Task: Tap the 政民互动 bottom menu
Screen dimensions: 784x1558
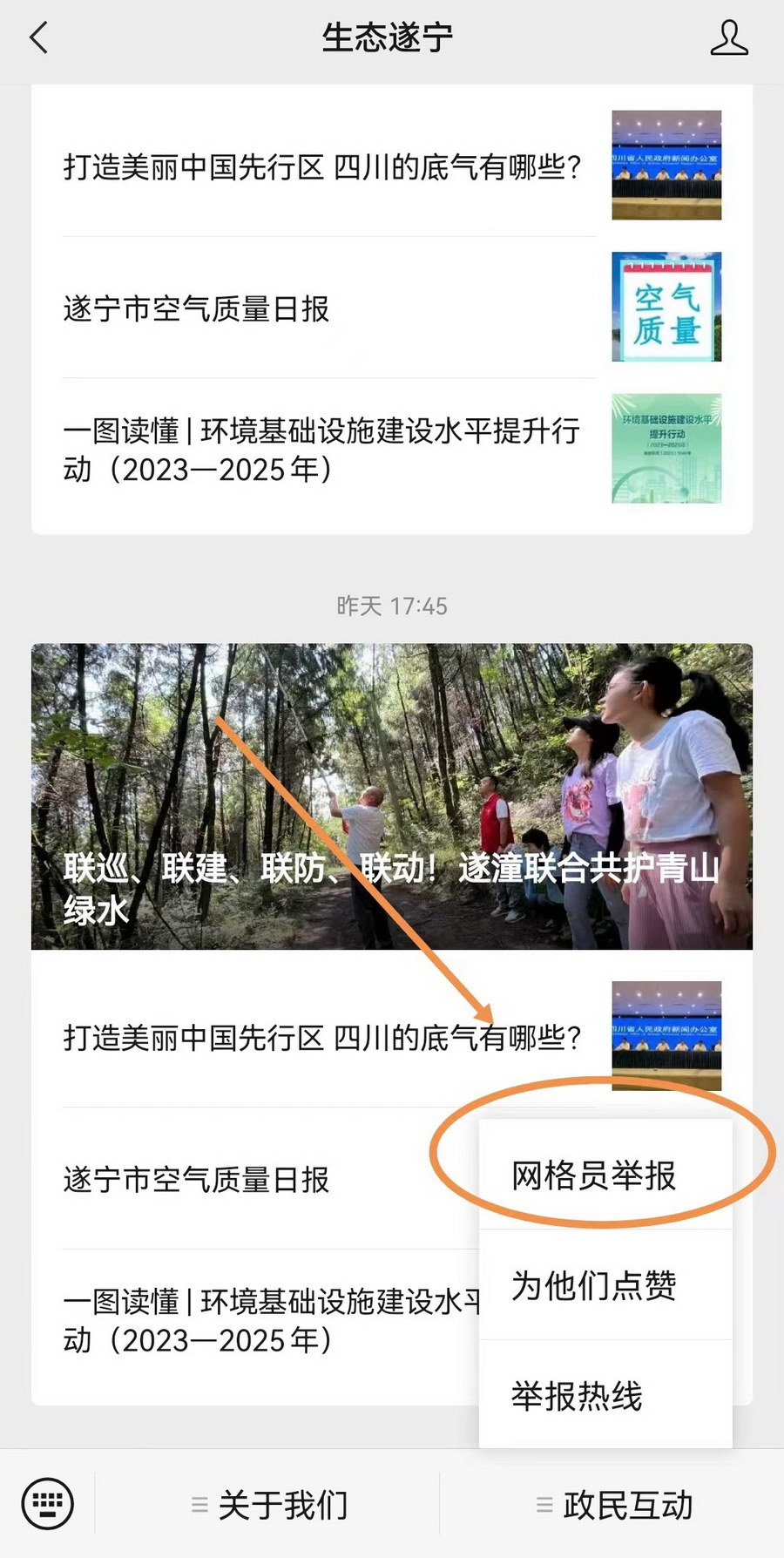Action: click(x=615, y=1505)
